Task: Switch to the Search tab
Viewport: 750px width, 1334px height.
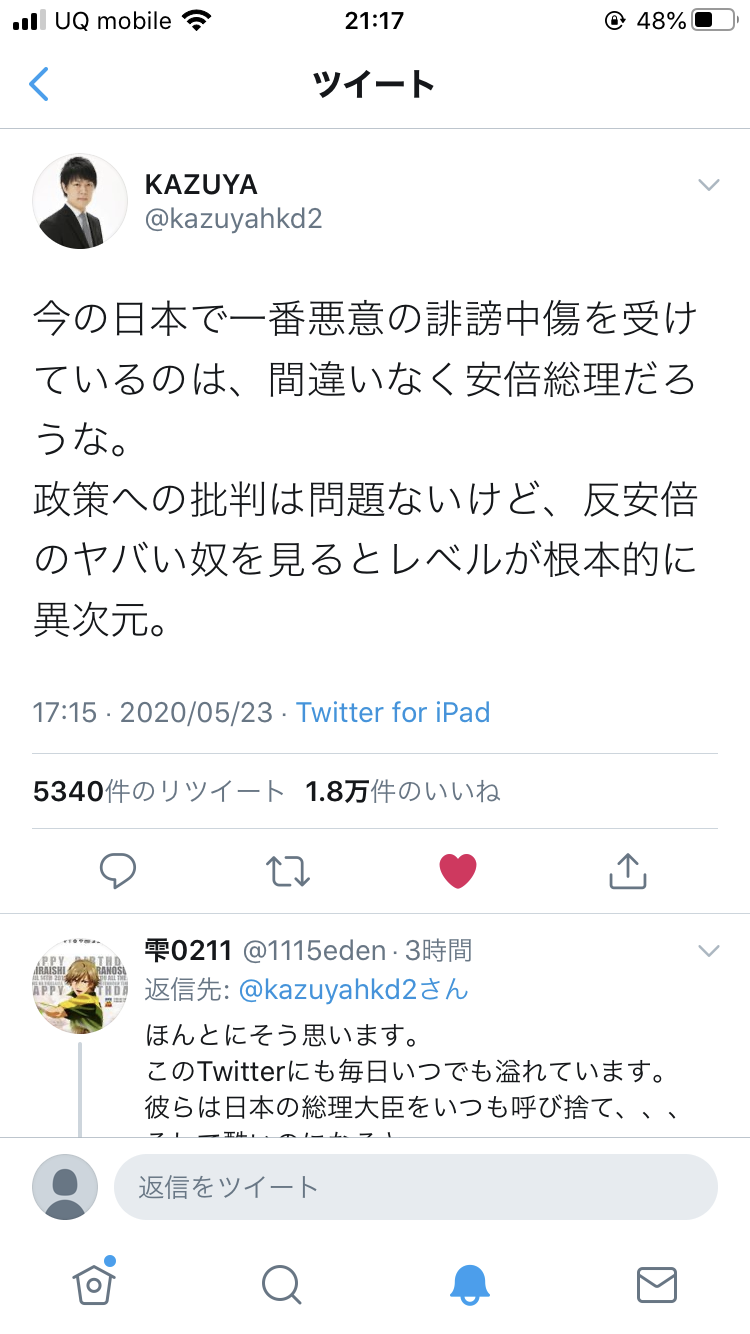Action: [281, 1284]
